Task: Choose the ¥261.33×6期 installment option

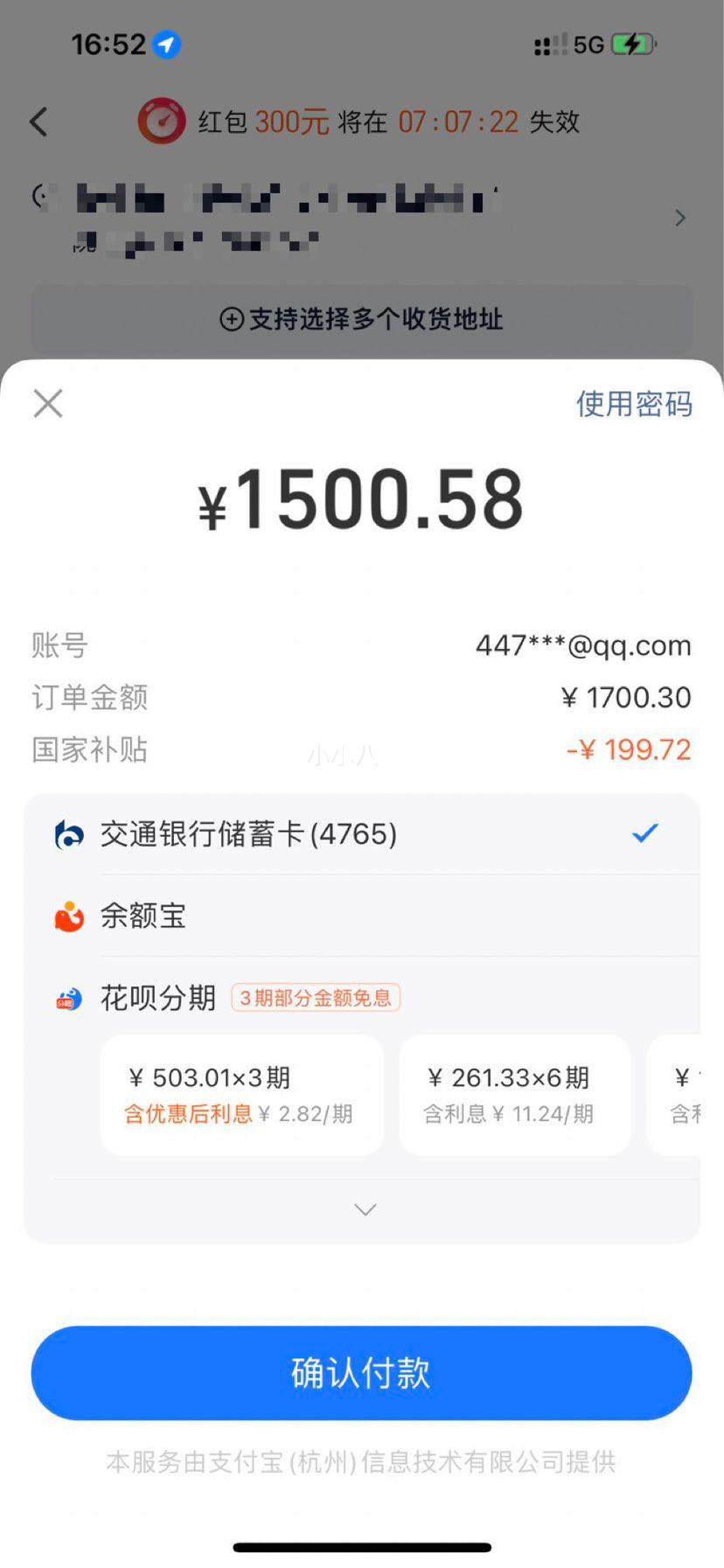Action: click(x=514, y=1093)
